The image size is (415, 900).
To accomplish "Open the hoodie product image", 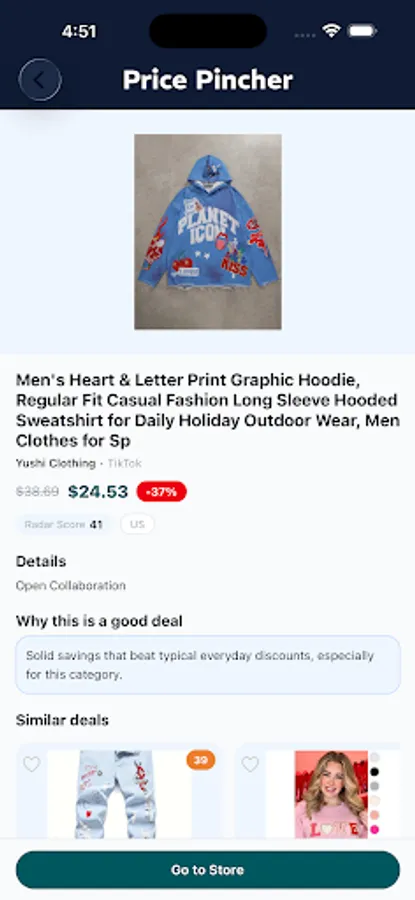I will click(x=208, y=232).
